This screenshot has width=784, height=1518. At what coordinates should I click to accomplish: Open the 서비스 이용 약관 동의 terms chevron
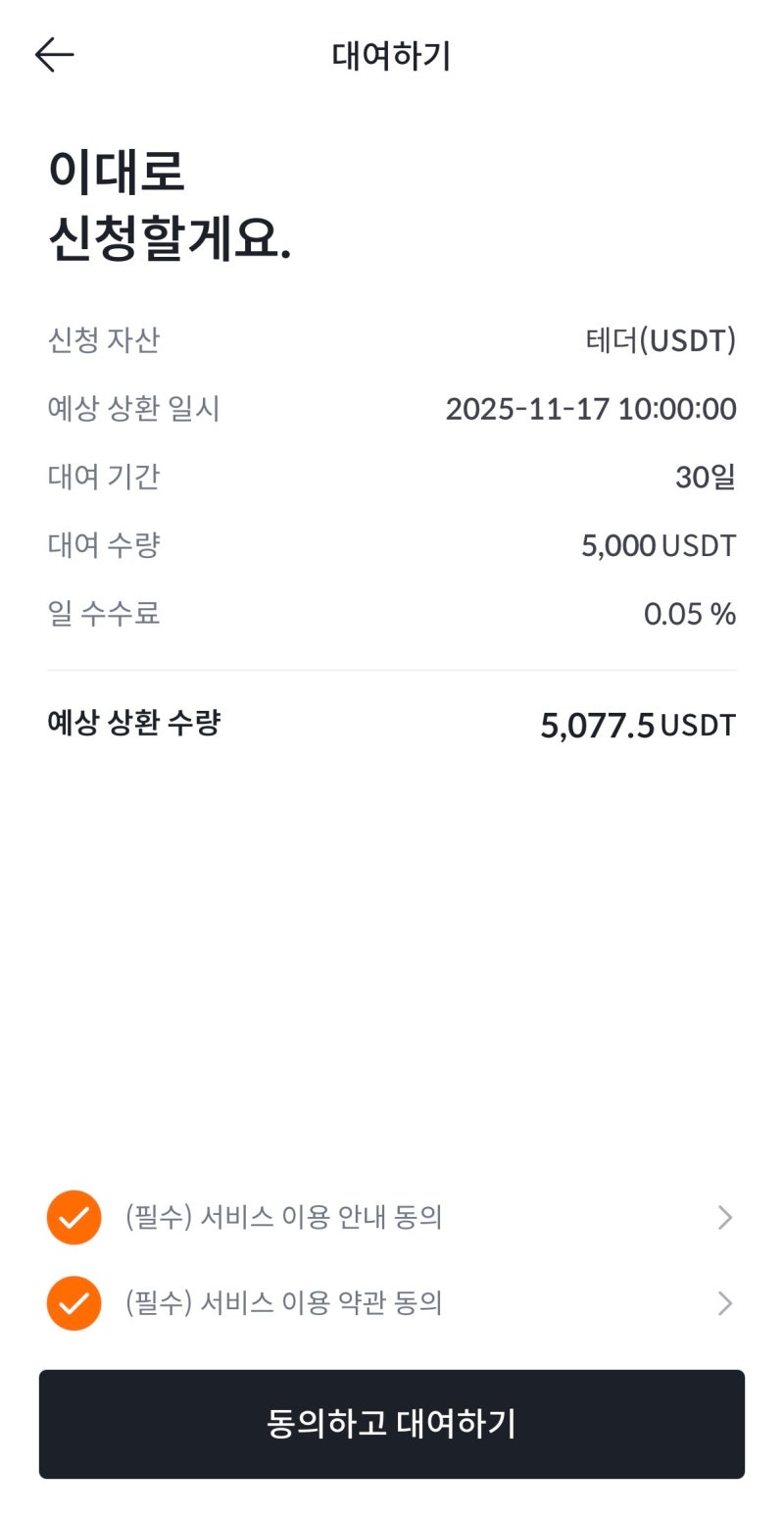coord(724,1303)
